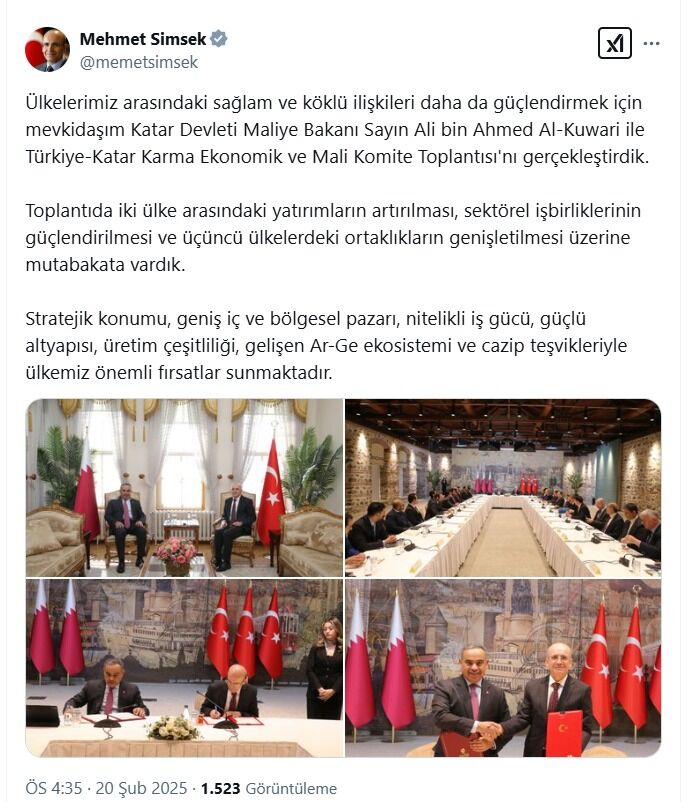The height and width of the screenshot is (802, 698).
Task: View the photo of two ministers seated
Action: [x=184, y=487]
